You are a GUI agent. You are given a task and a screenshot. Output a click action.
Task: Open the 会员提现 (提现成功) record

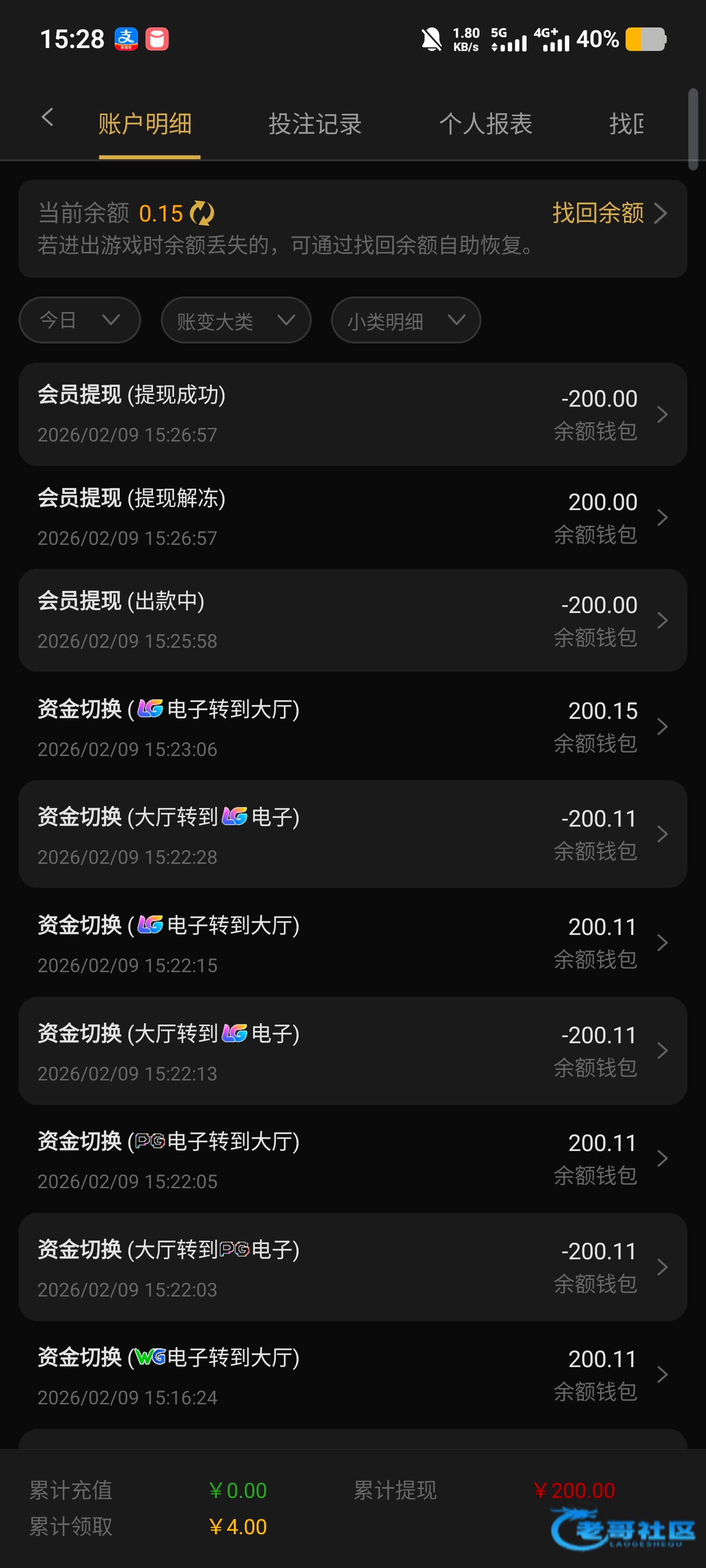tap(353, 415)
